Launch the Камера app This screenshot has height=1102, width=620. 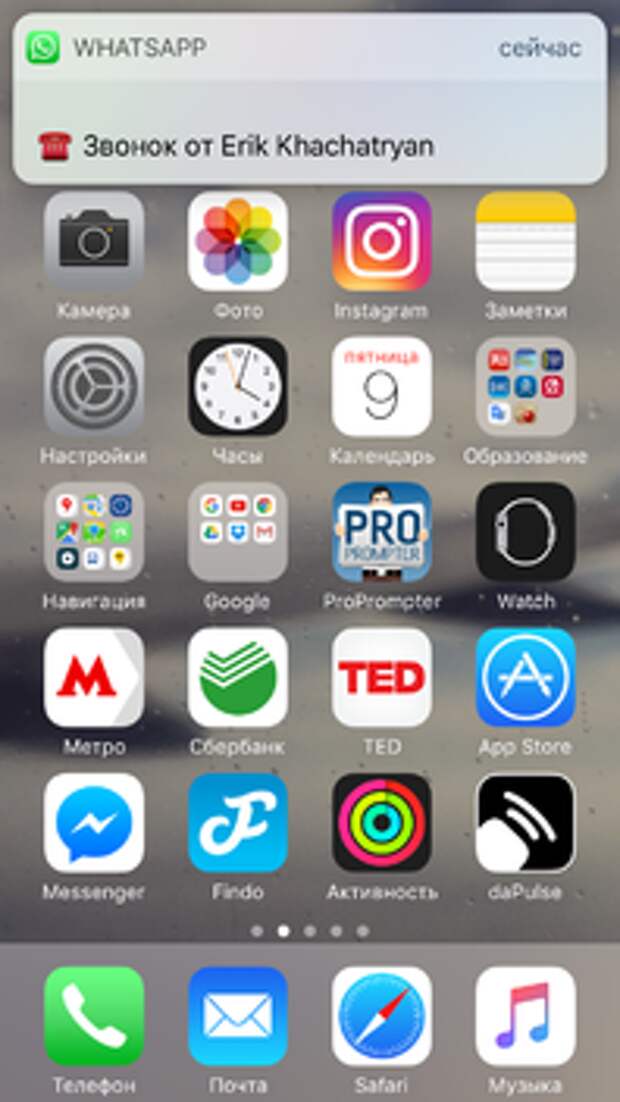point(94,241)
